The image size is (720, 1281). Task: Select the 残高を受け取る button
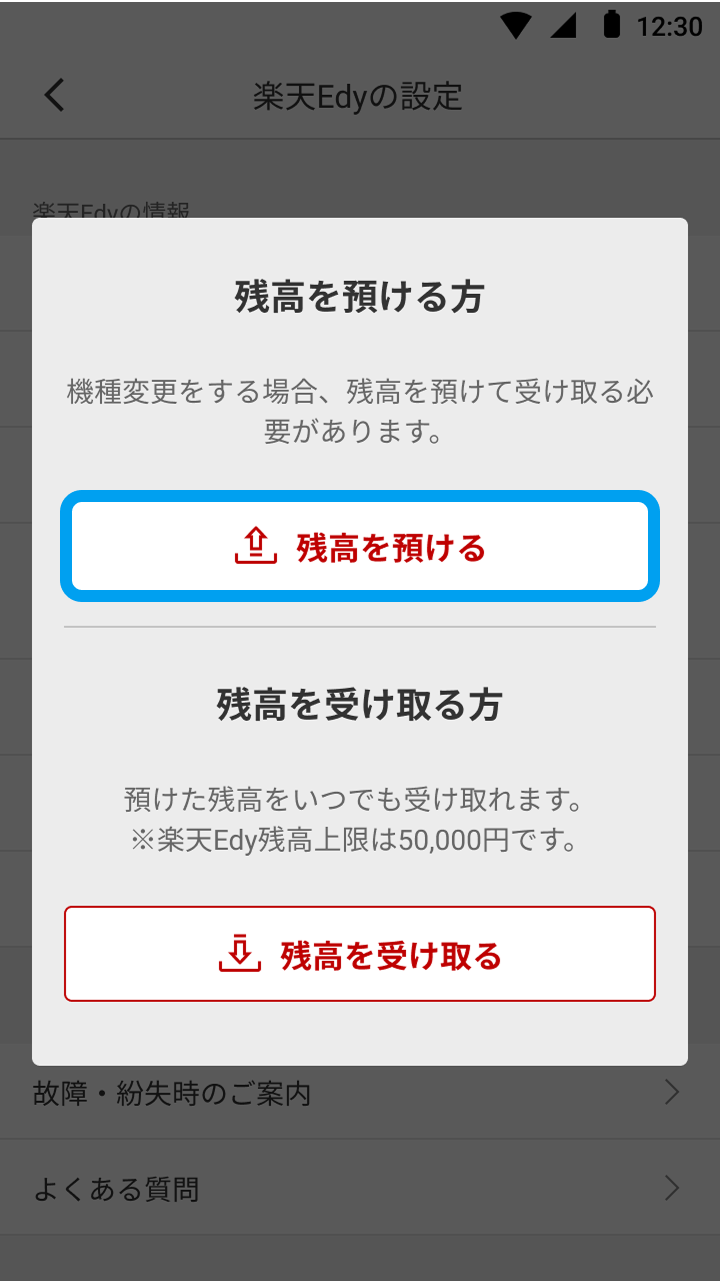[360, 954]
